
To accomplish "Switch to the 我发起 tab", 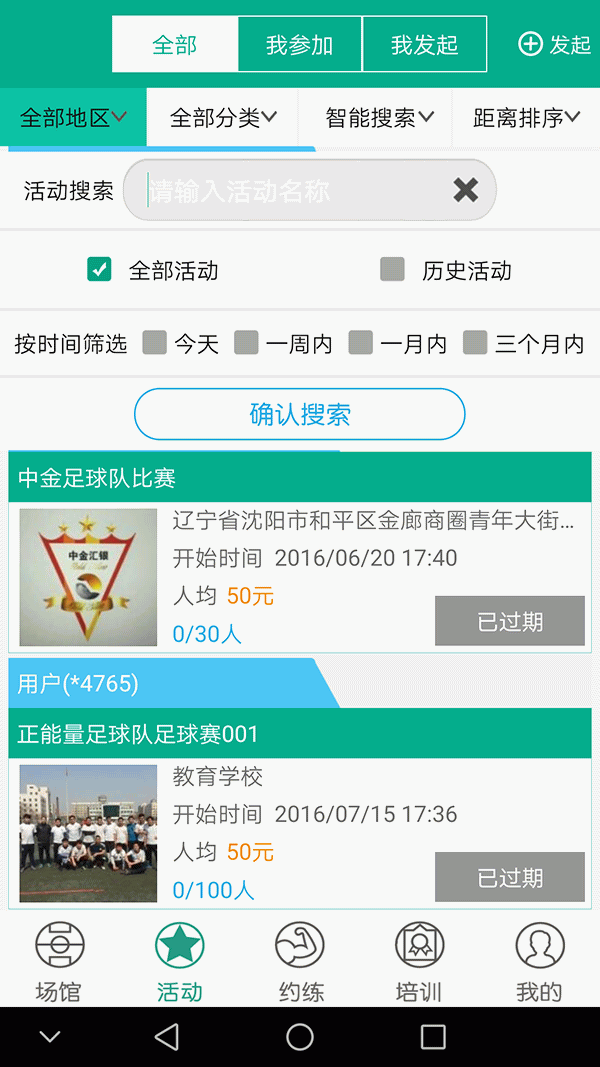I will pyautogui.click(x=424, y=45).
